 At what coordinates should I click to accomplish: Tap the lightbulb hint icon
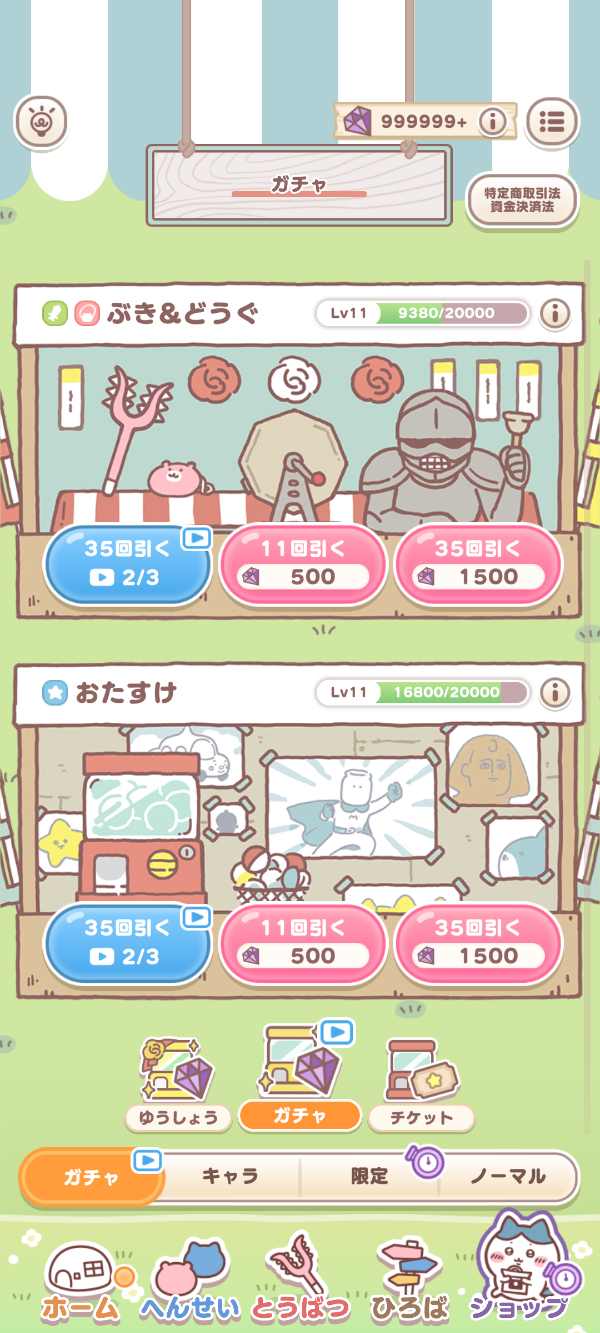click(x=41, y=122)
